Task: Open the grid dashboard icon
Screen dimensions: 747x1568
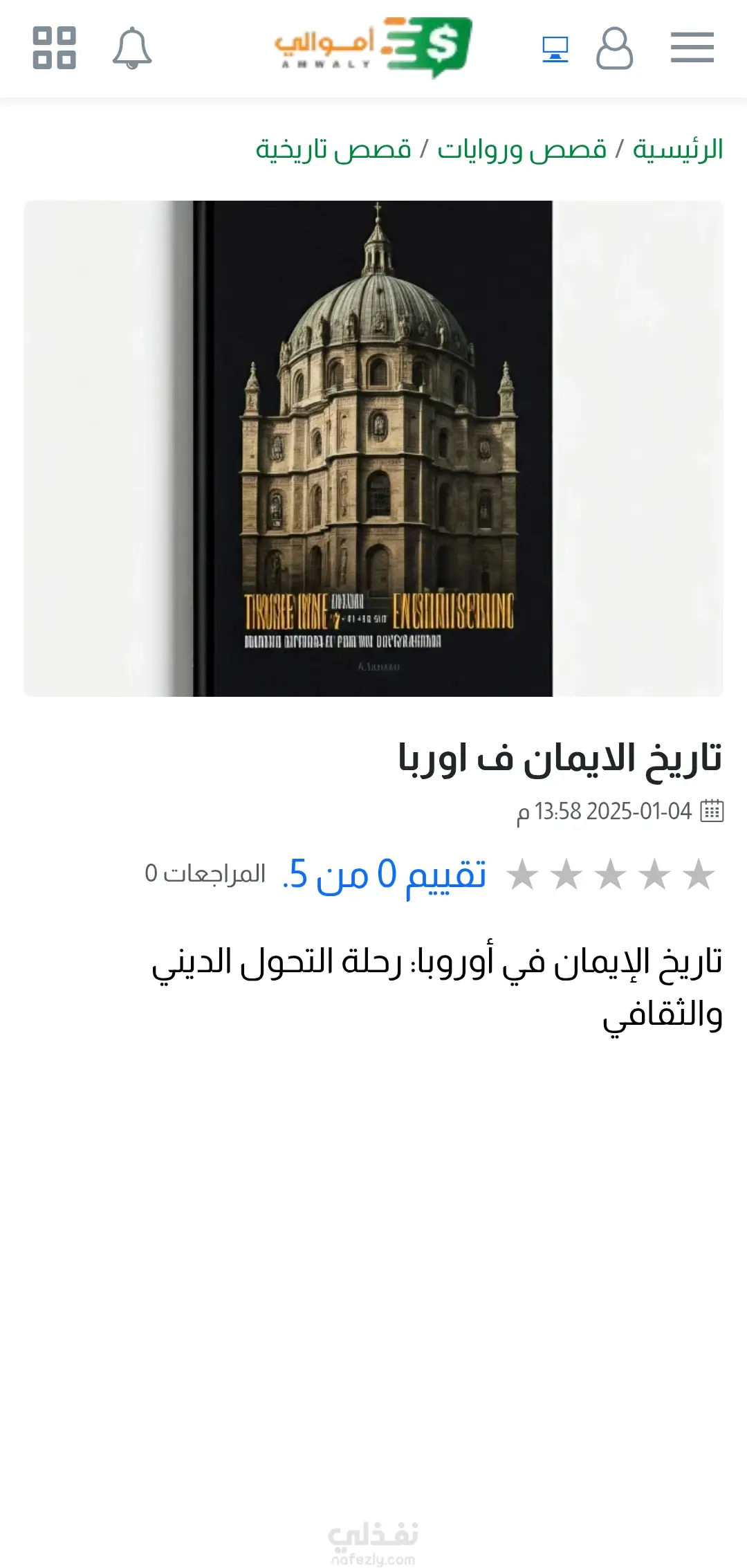Action: pos(54,48)
